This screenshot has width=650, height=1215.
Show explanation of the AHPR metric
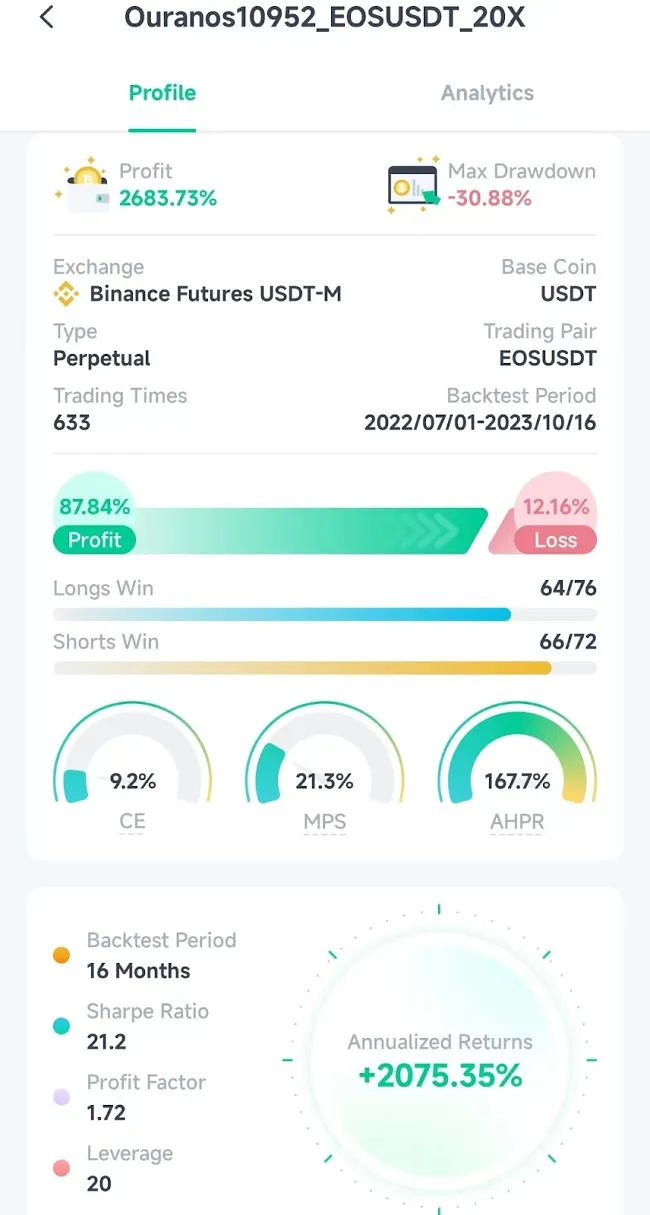point(517,822)
